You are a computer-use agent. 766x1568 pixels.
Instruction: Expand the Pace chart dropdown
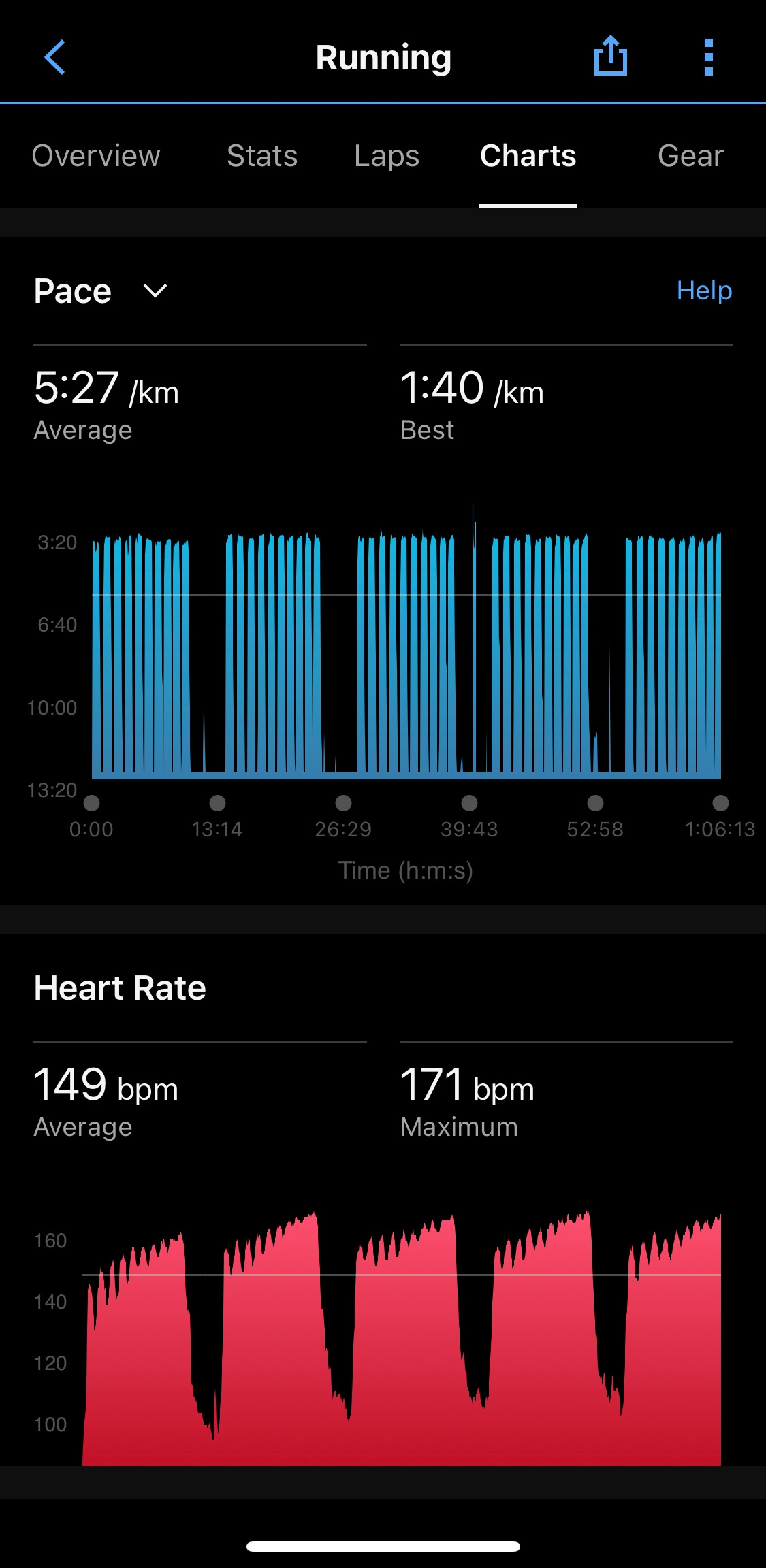[x=155, y=291]
